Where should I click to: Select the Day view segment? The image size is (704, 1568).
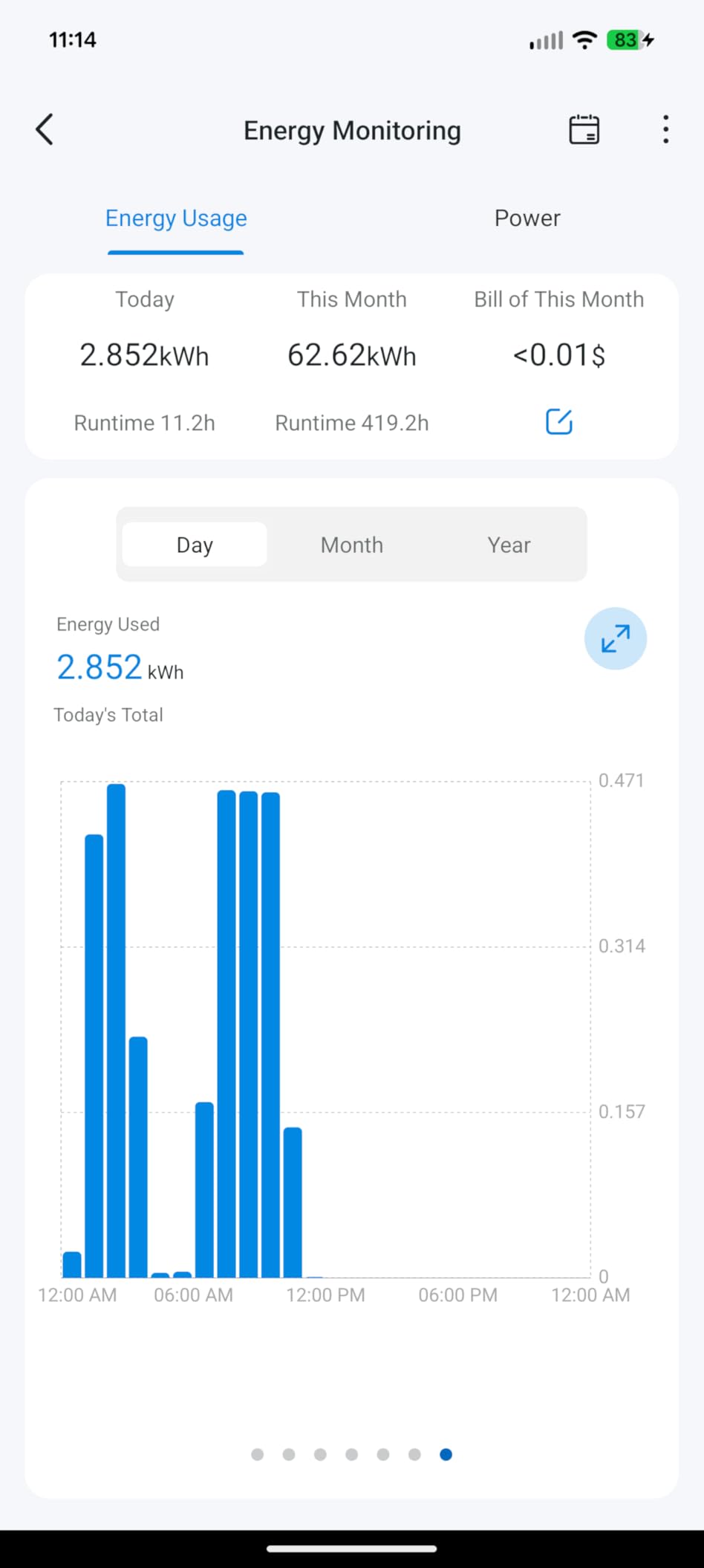point(195,545)
